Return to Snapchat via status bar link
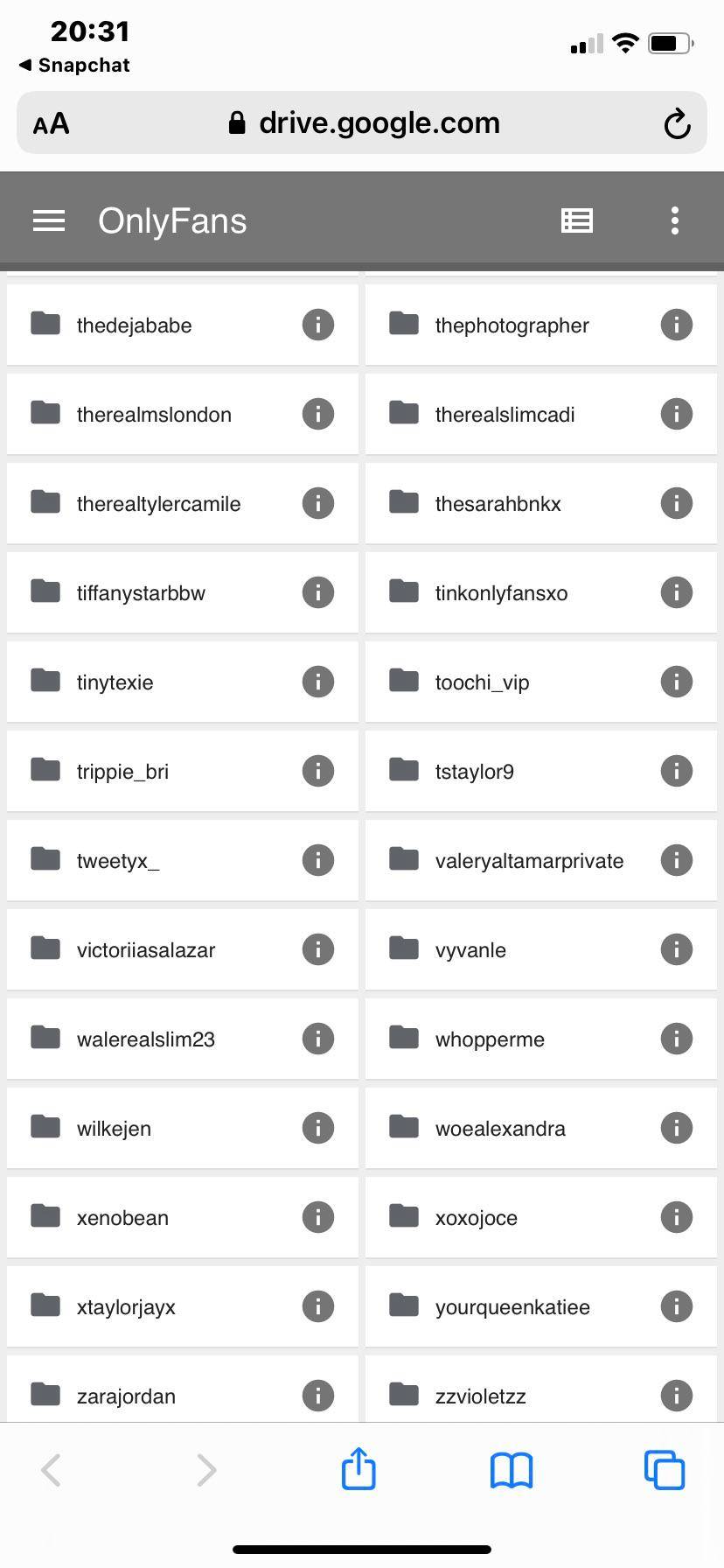This screenshot has height=1568, width=724. click(x=72, y=64)
